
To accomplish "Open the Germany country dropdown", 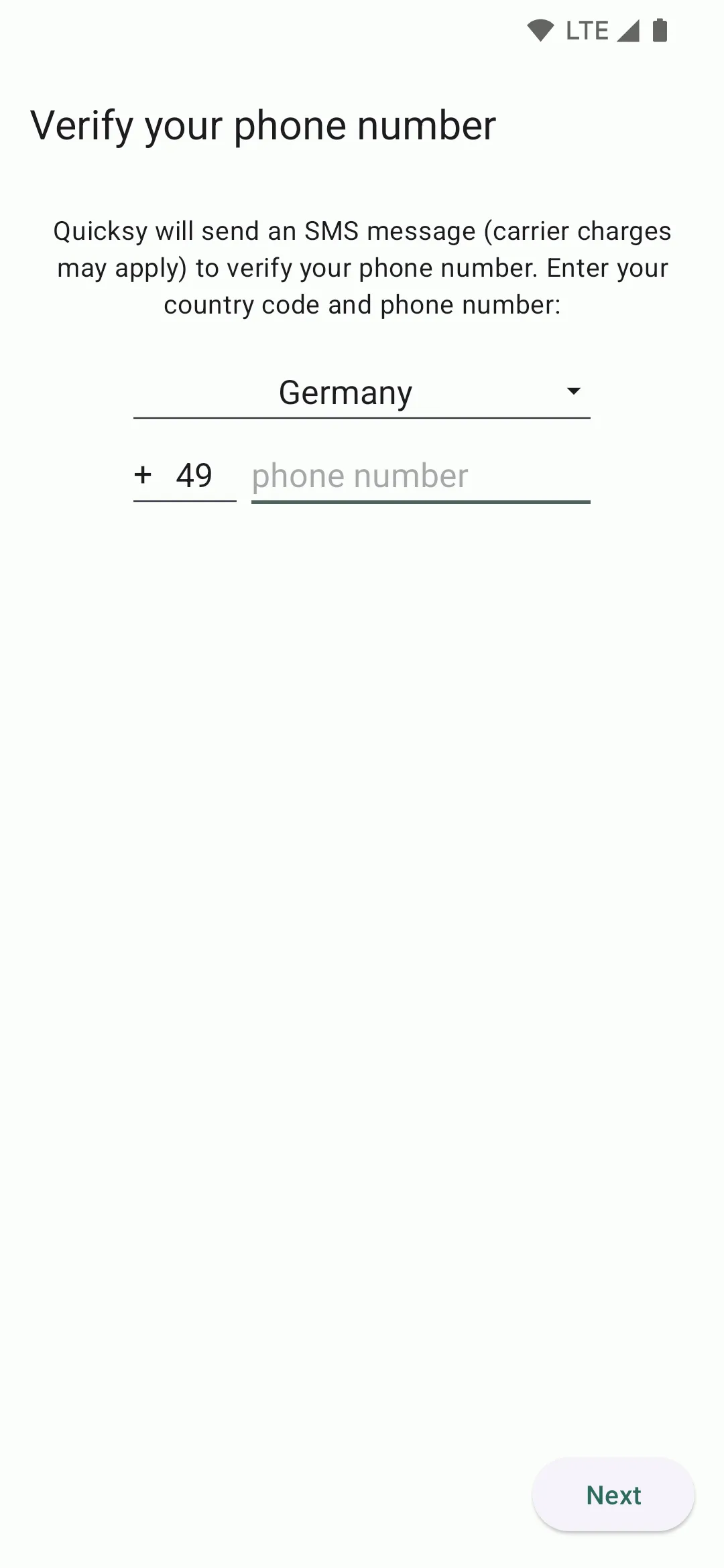I will pyautogui.click(x=361, y=393).
